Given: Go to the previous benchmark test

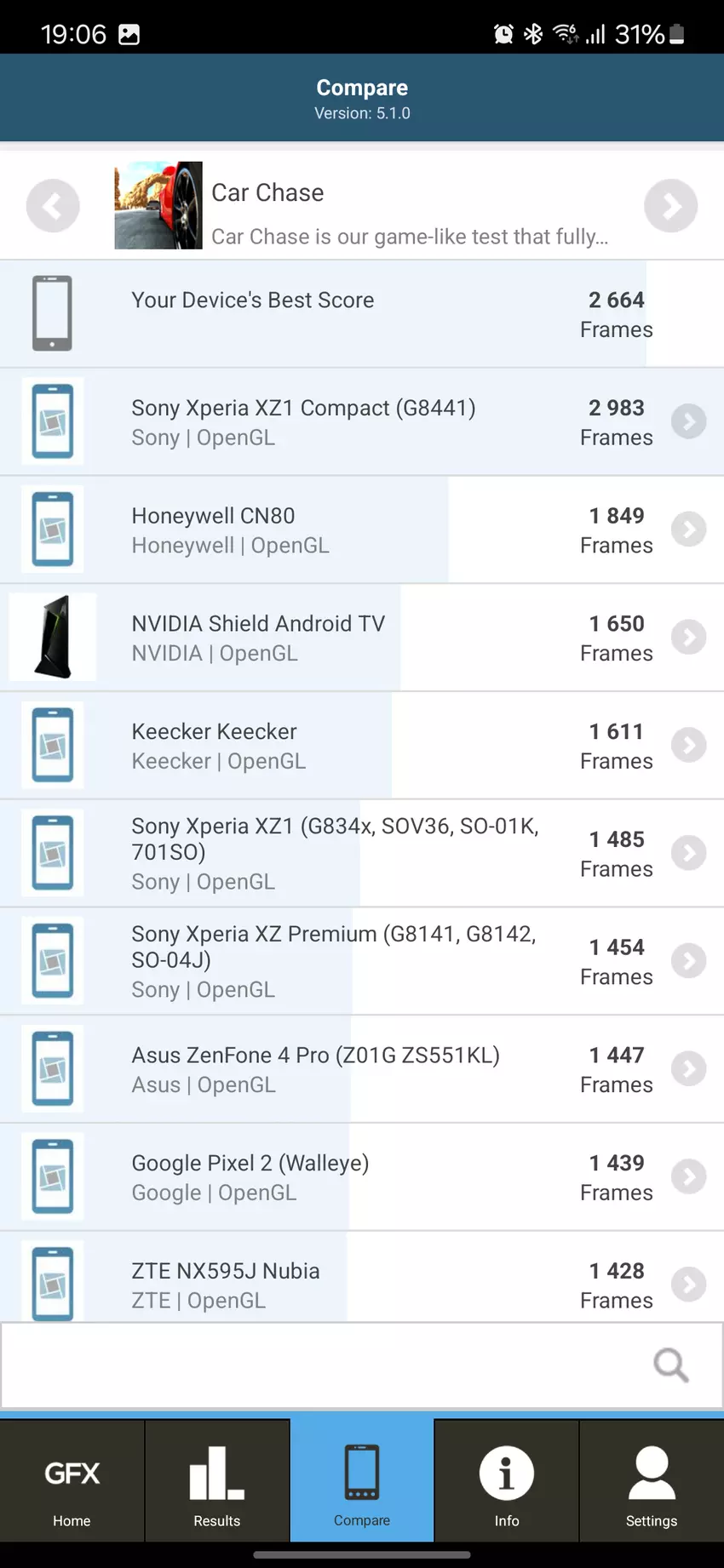Looking at the screenshot, I should (x=53, y=206).
